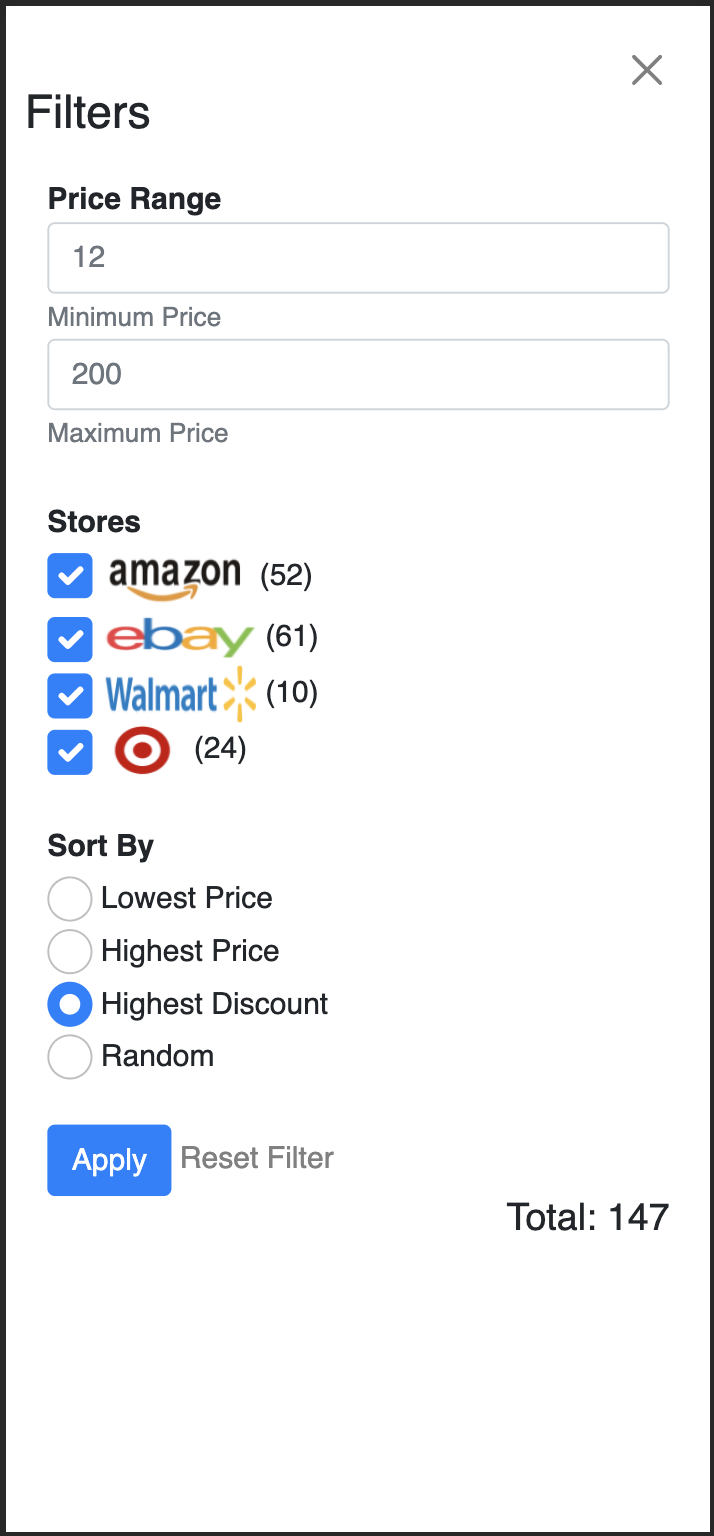The height and width of the screenshot is (1536, 714).
Task: Uncheck the Amazon store checkbox
Action: tap(70, 576)
